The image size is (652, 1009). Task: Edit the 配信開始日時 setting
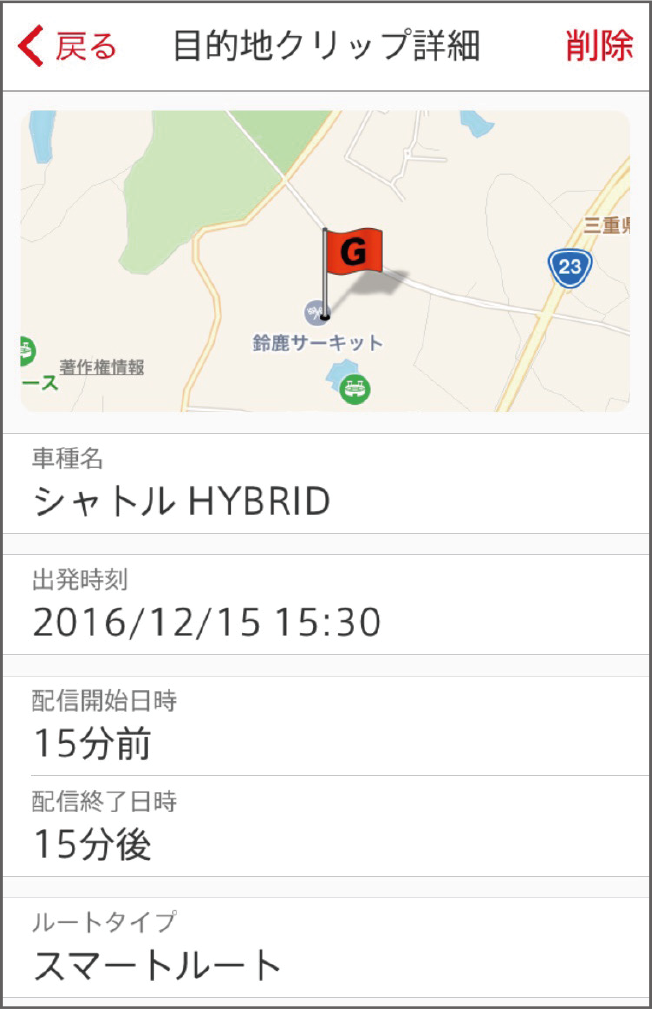tap(325, 726)
